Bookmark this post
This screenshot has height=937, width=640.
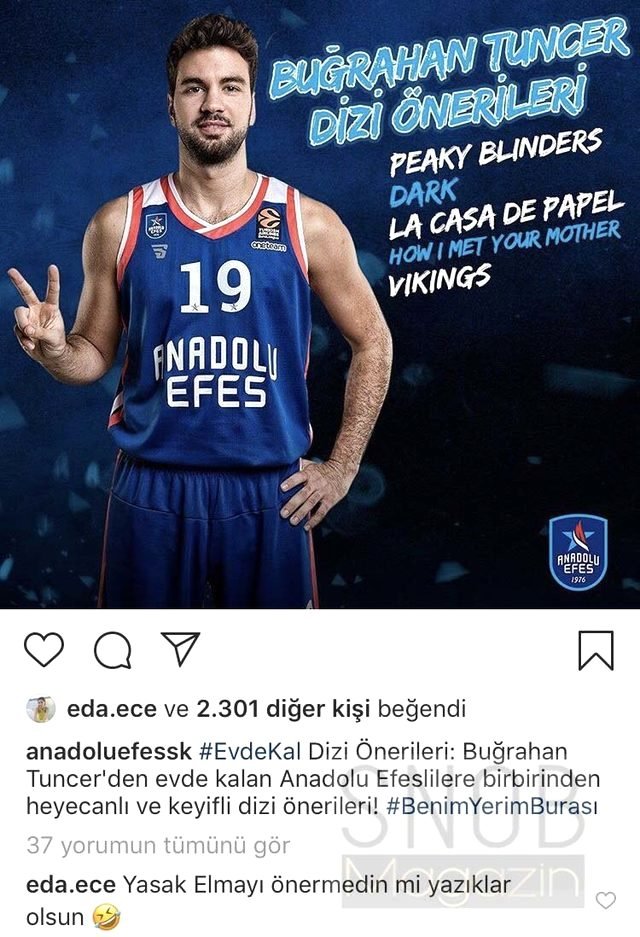pyautogui.click(x=595, y=649)
